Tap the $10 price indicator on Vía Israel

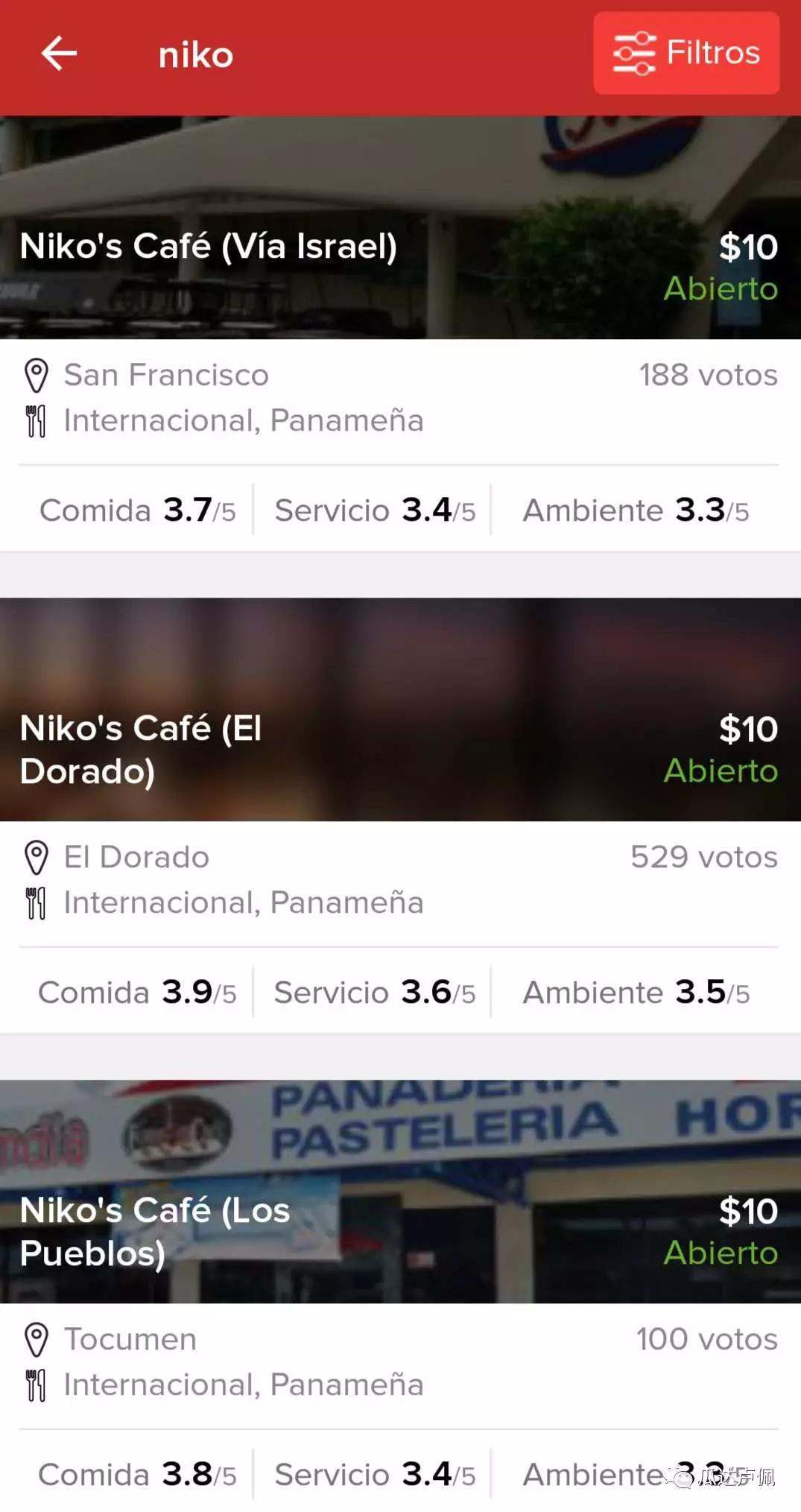[747, 247]
